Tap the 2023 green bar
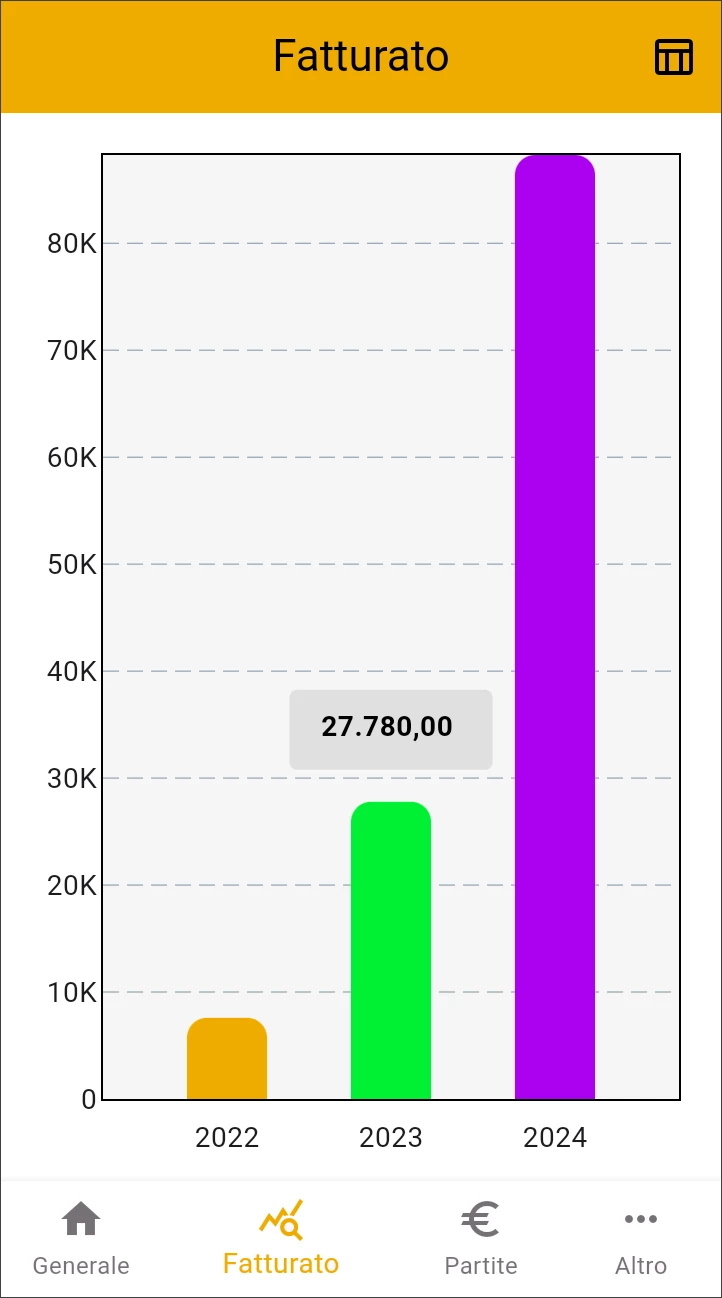This screenshot has width=722, height=1298. pos(391,951)
